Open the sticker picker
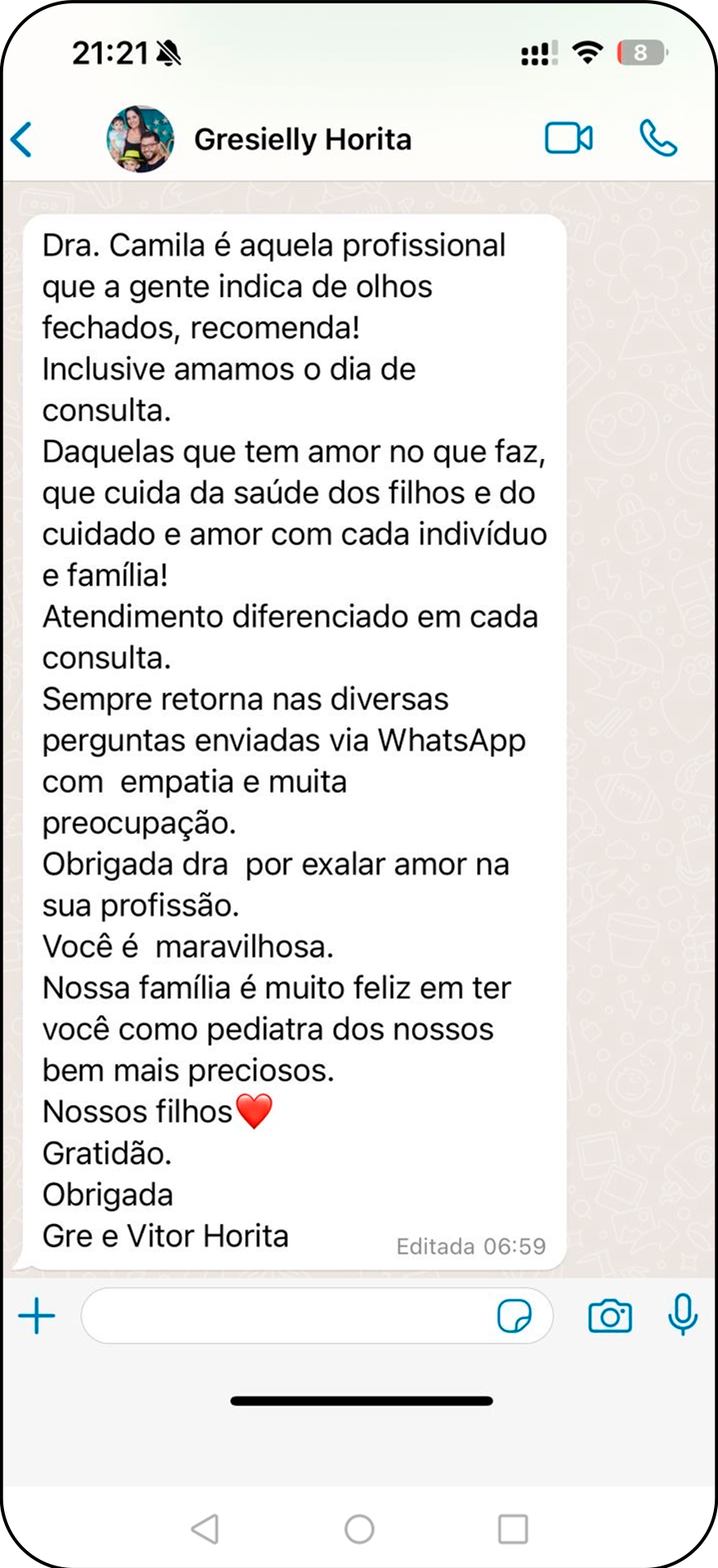This screenshot has width=718, height=1568. coord(514,1316)
